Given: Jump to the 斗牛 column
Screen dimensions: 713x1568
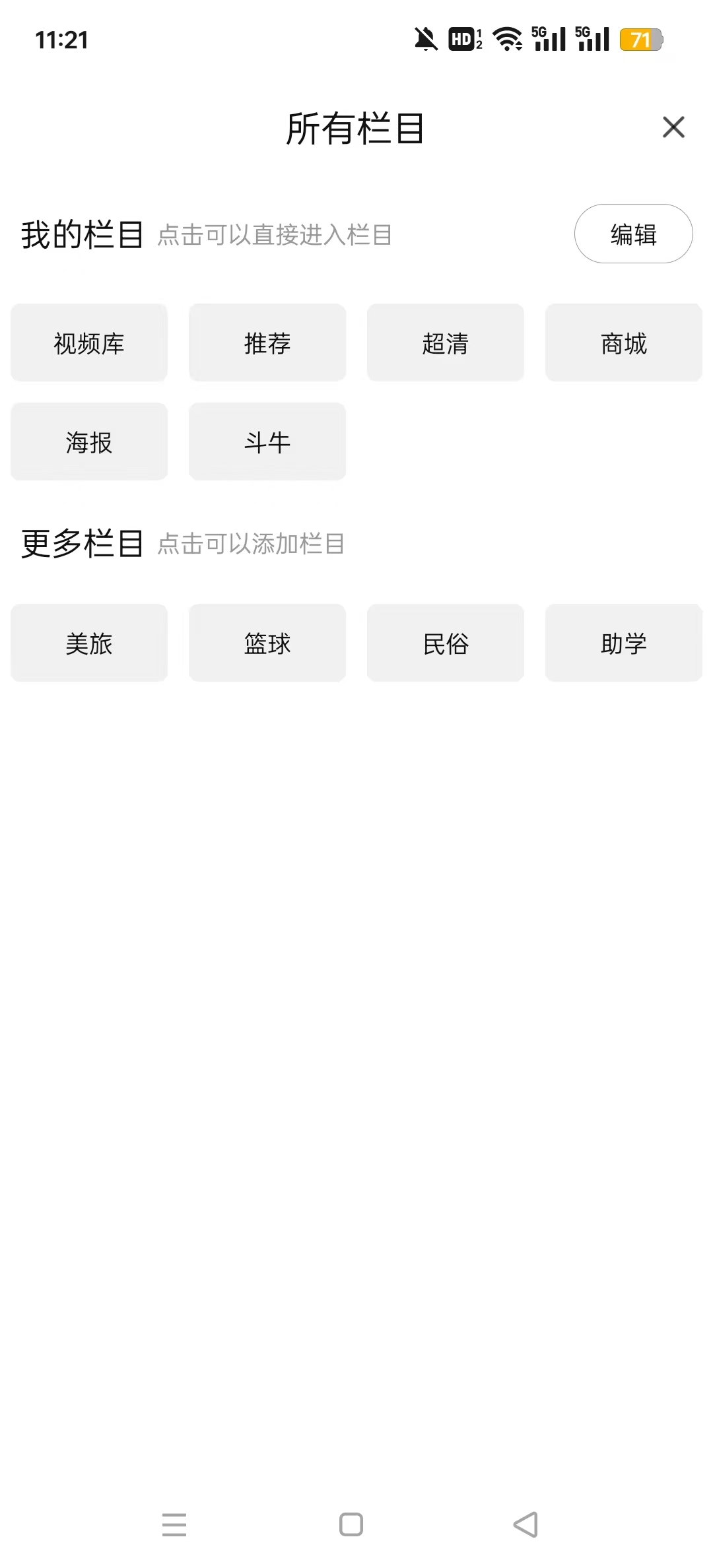Looking at the screenshot, I should coord(267,442).
